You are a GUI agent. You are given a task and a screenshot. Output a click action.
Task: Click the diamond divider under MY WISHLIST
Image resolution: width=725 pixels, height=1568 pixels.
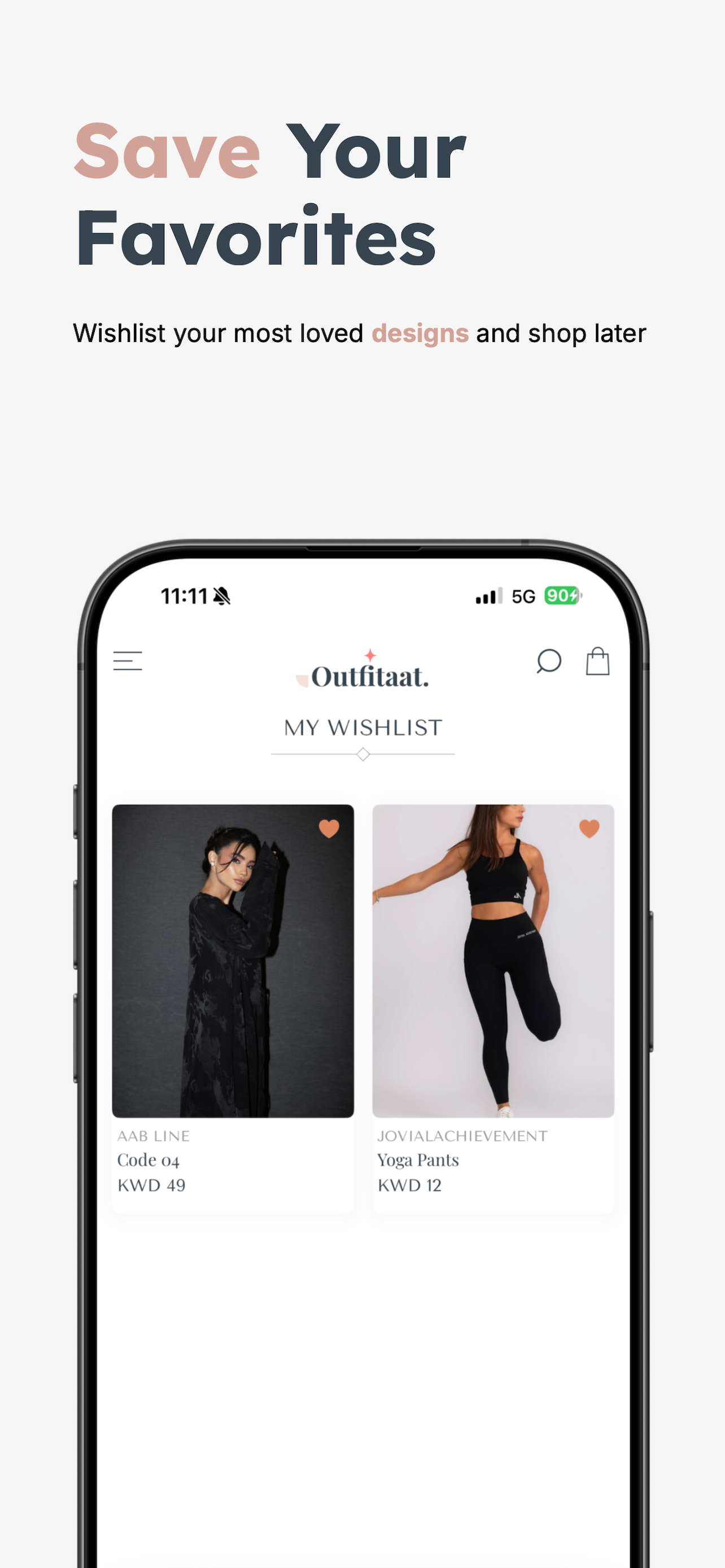[x=364, y=754]
